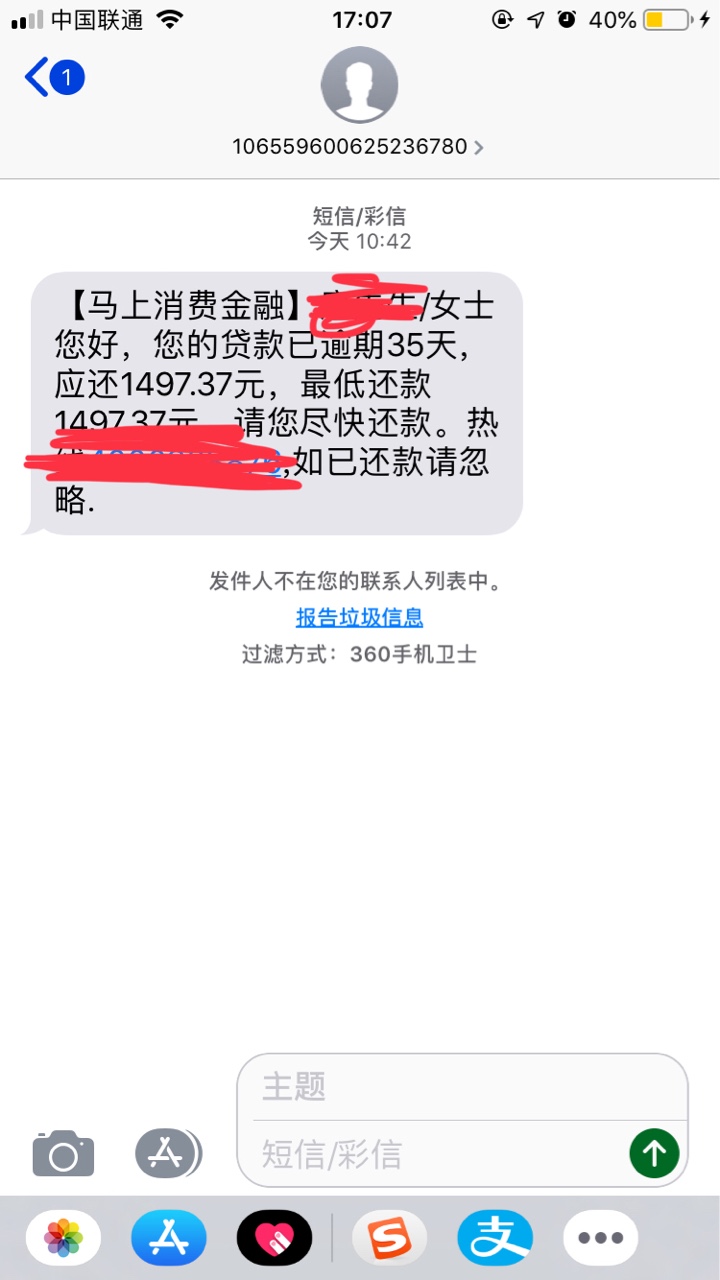Open the App Store icon in the message toolbar
The width and height of the screenshot is (720, 1280).
pos(168,1152)
